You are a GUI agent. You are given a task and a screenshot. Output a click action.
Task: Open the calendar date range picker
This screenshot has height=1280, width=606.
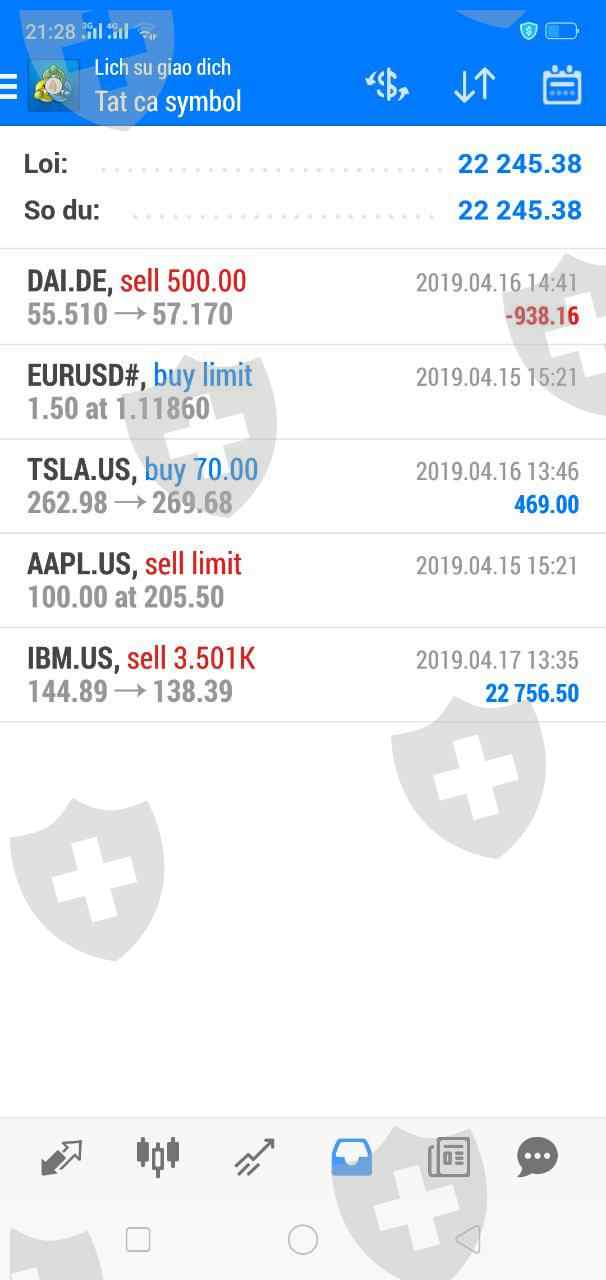pyautogui.click(x=562, y=86)
